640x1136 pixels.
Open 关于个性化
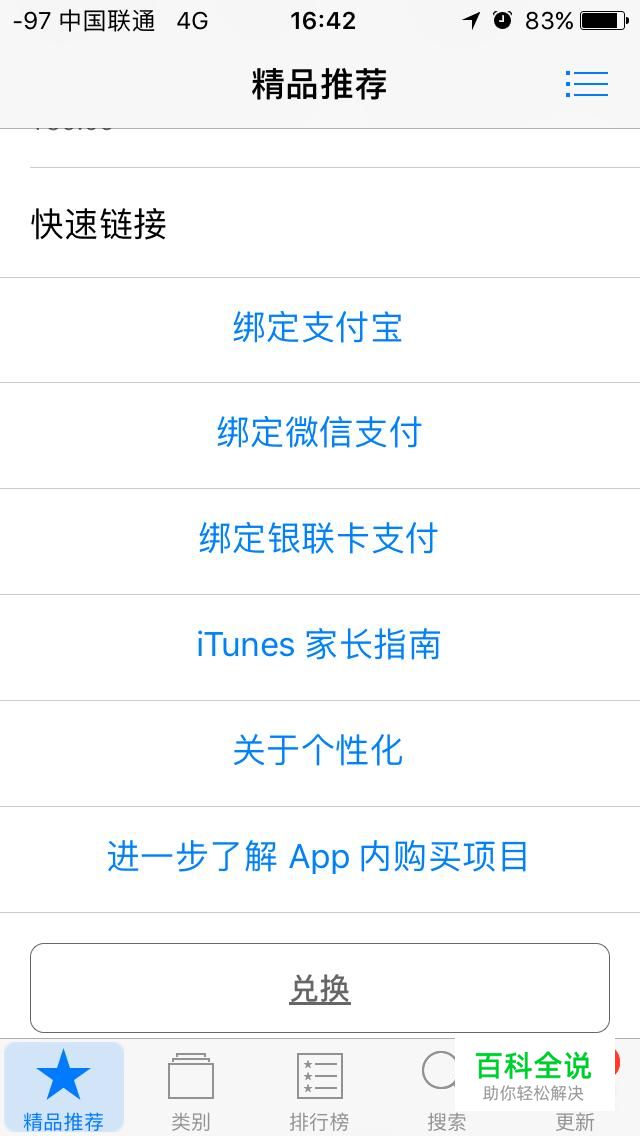318,751
